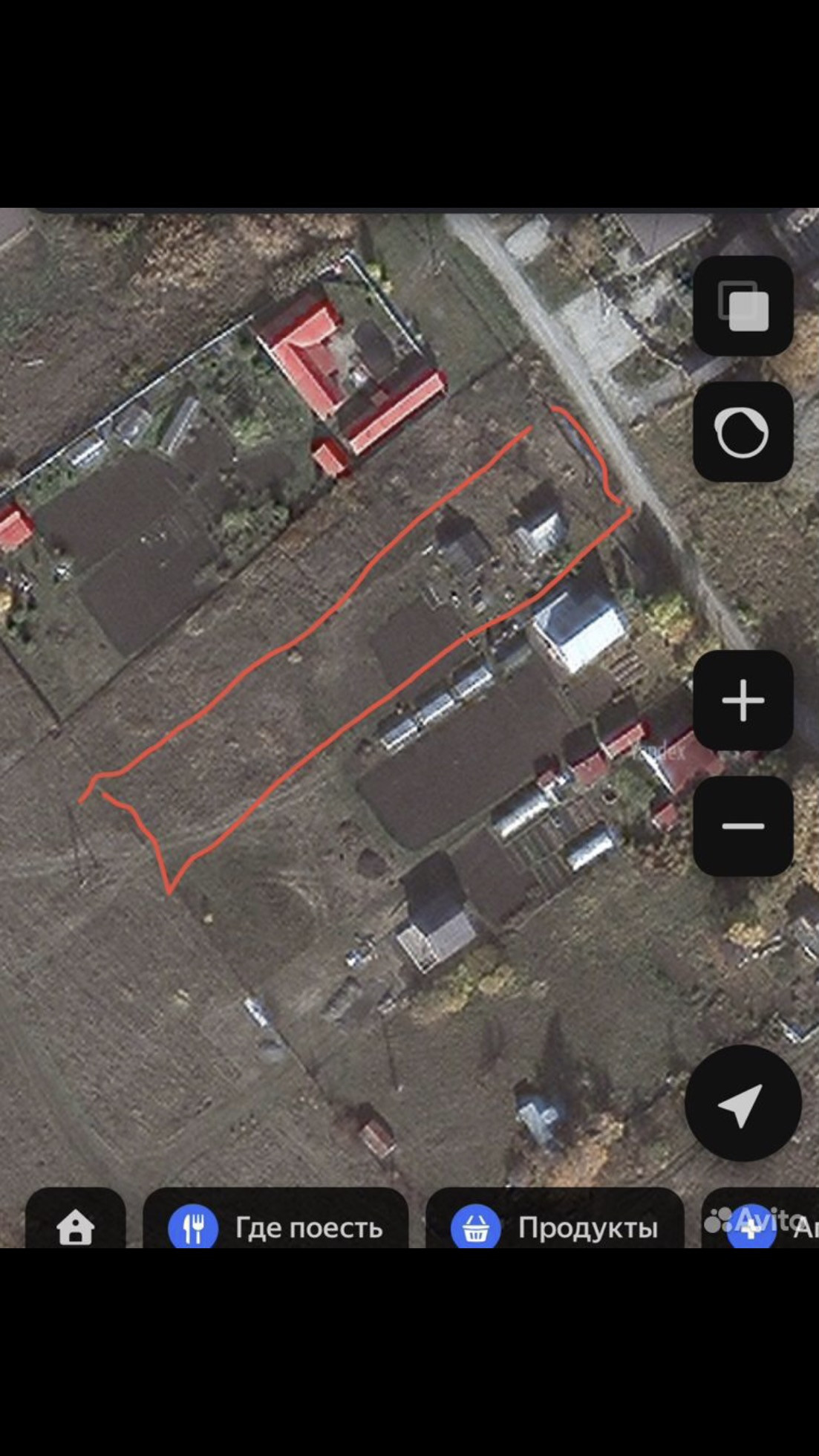Center the map on my location
This screenshot has width=819, height=1456.
coord(743,1104)
